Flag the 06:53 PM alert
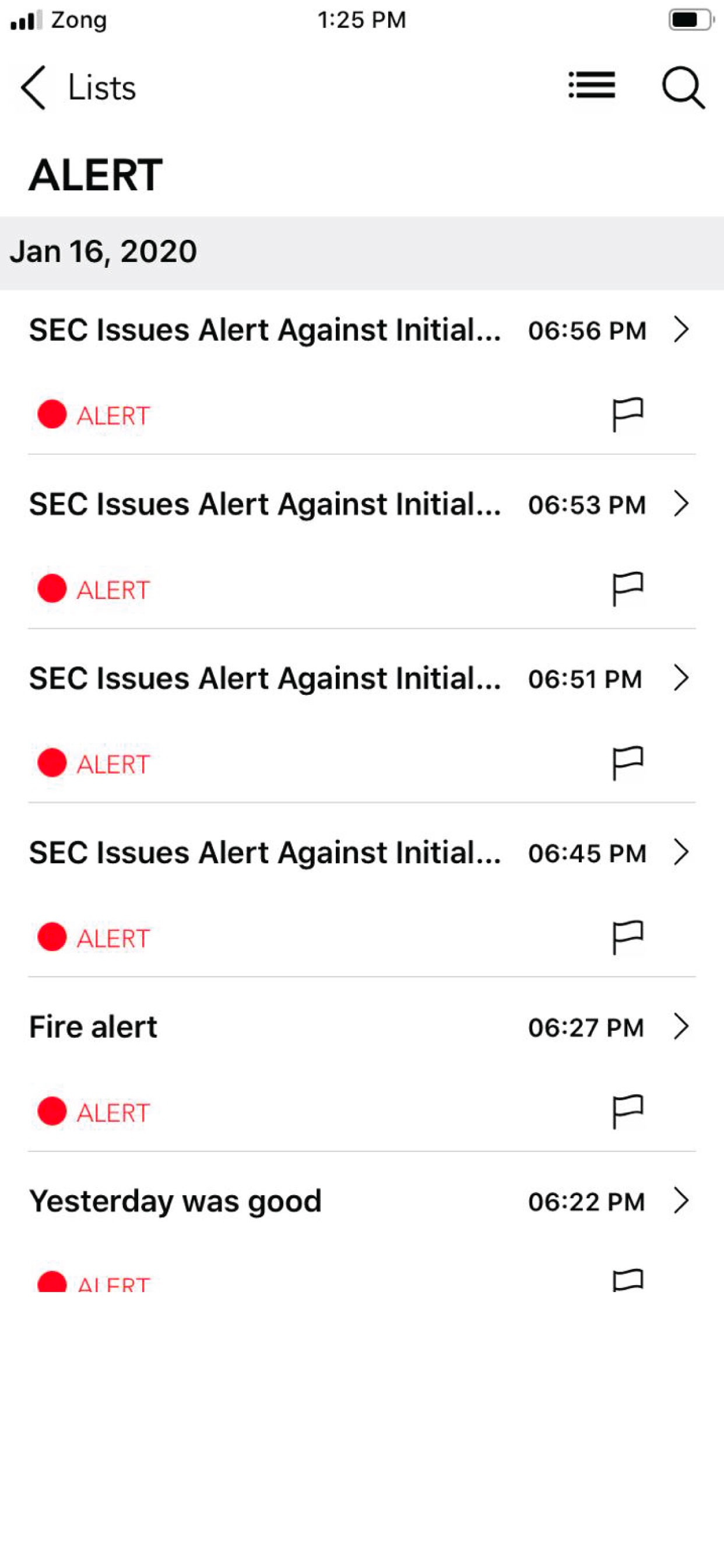This screenshot has height=1568, width=724. pyautogui.click(x=627, y=589)
